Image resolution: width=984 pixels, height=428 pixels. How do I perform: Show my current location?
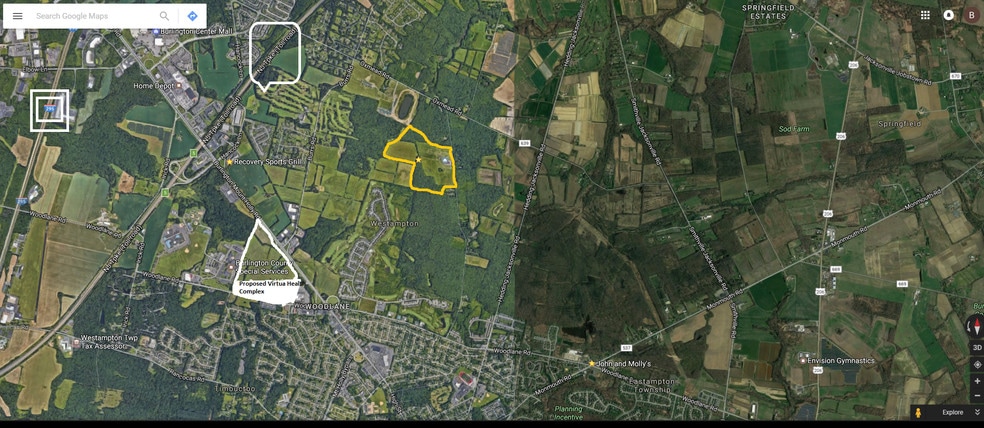pyautogui.click(x=977, y=365)
